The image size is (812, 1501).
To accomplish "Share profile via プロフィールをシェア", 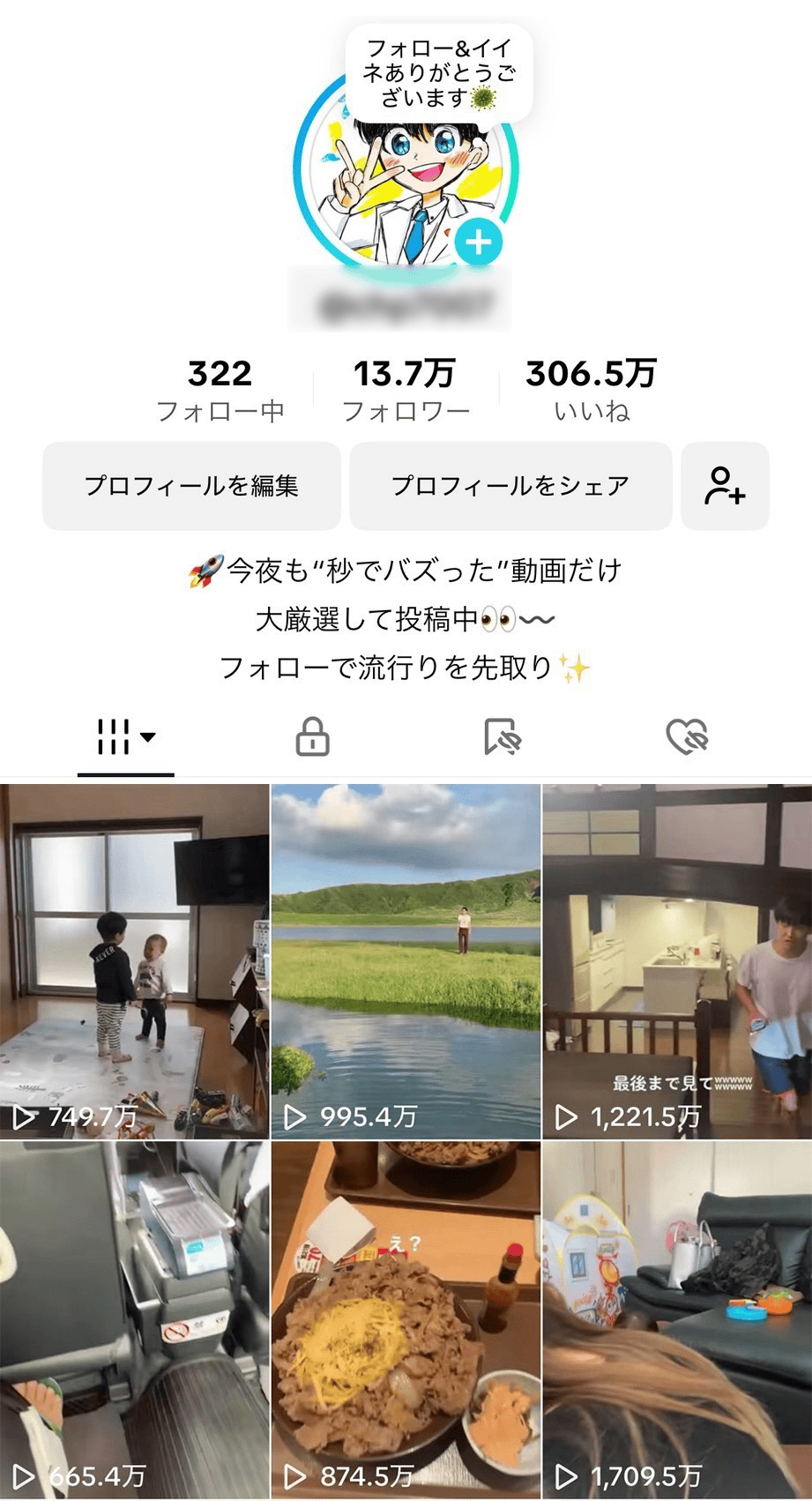I will click(510, 486).
